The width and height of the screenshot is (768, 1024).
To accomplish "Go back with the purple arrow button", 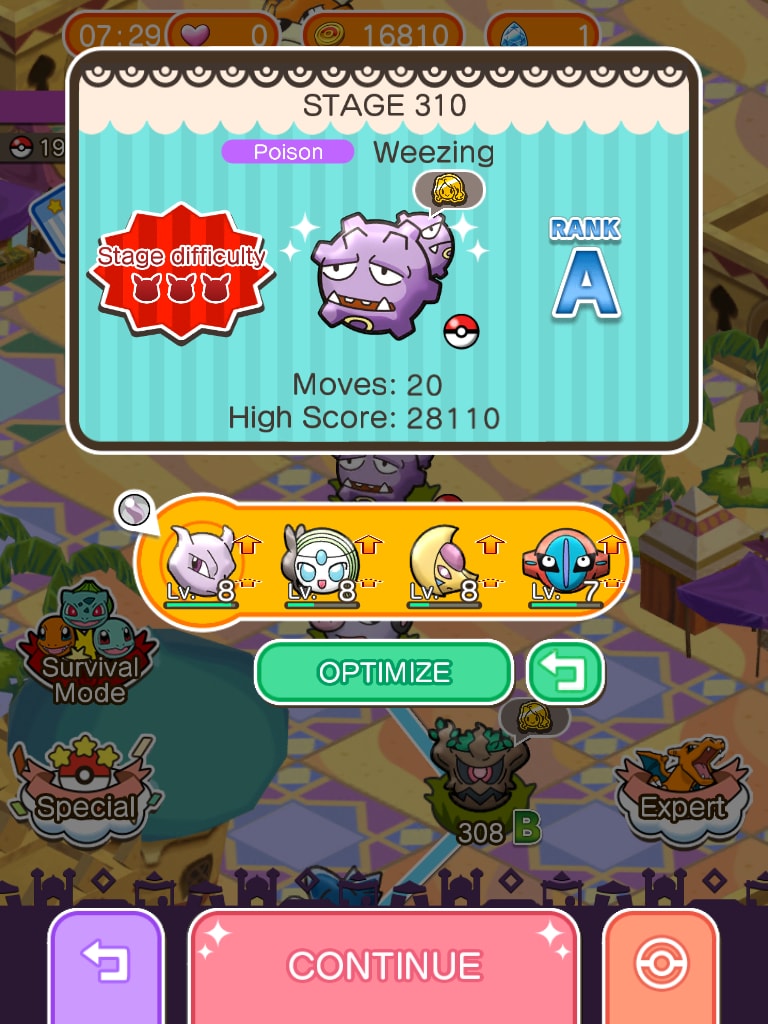I will [x=105, y=964].
